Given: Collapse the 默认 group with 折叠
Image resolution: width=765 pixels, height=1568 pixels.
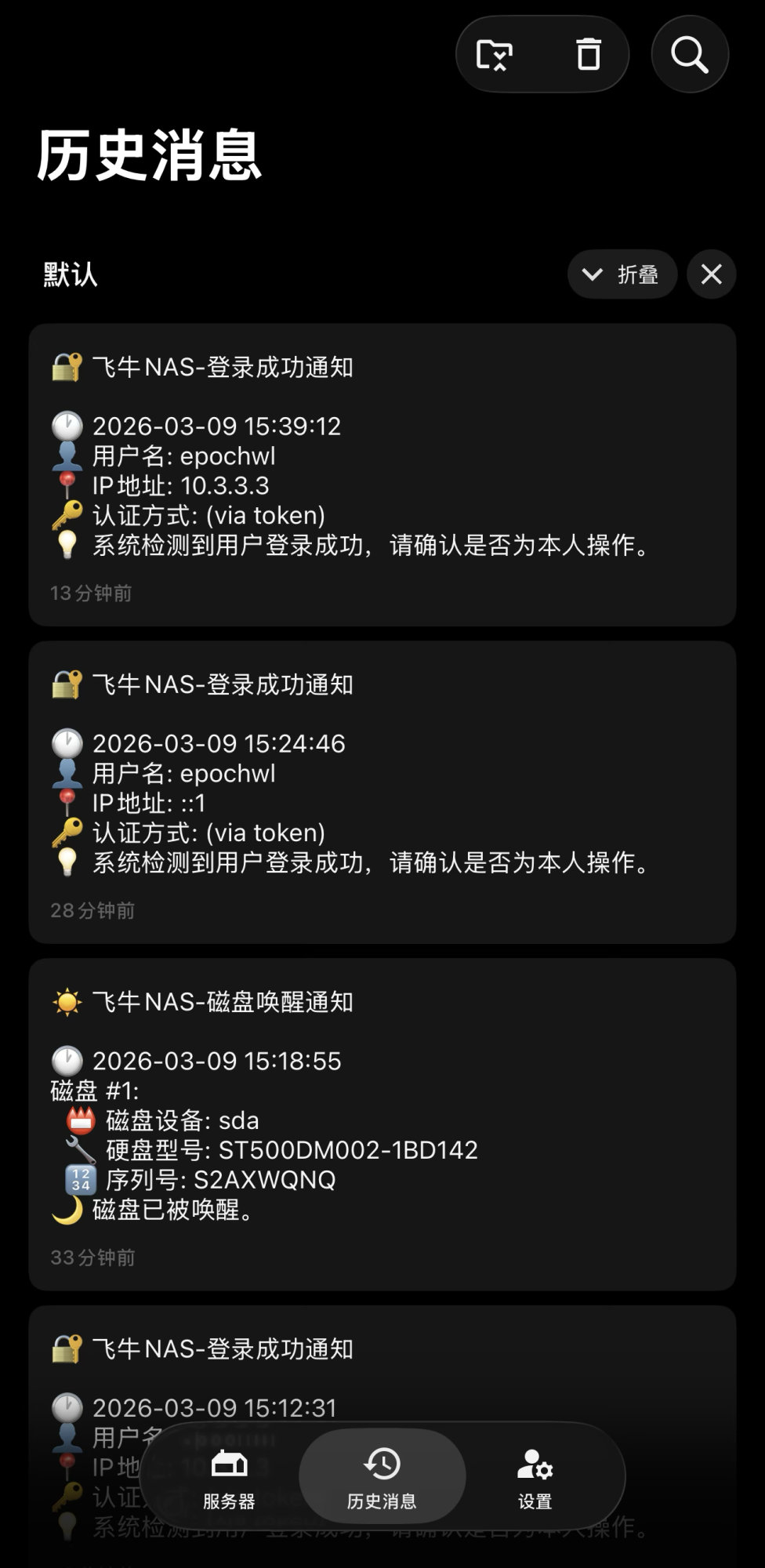Looking at the screenshot, I should 622,274.
